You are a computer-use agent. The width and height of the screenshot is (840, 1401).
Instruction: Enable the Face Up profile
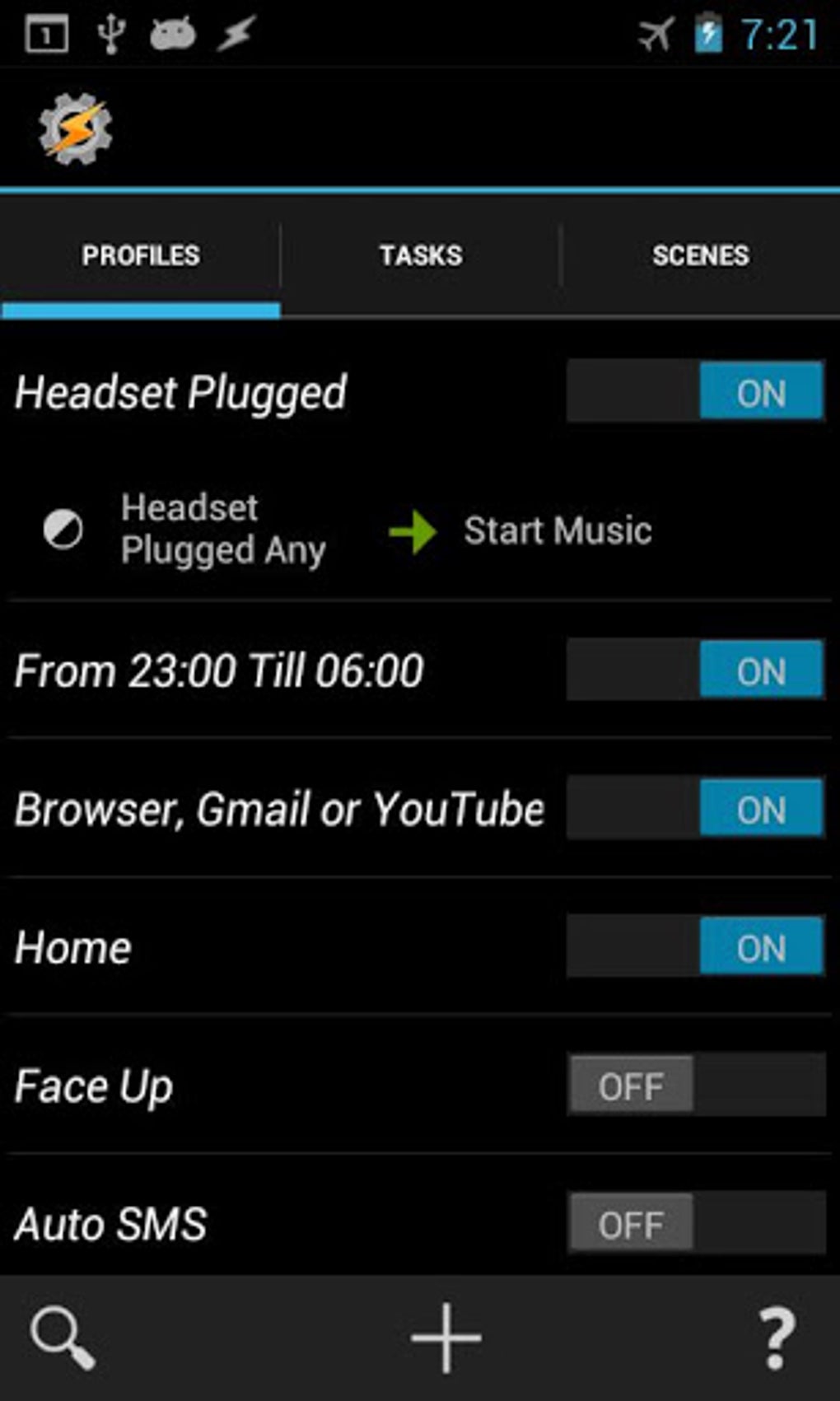[x=696, y=1086]
